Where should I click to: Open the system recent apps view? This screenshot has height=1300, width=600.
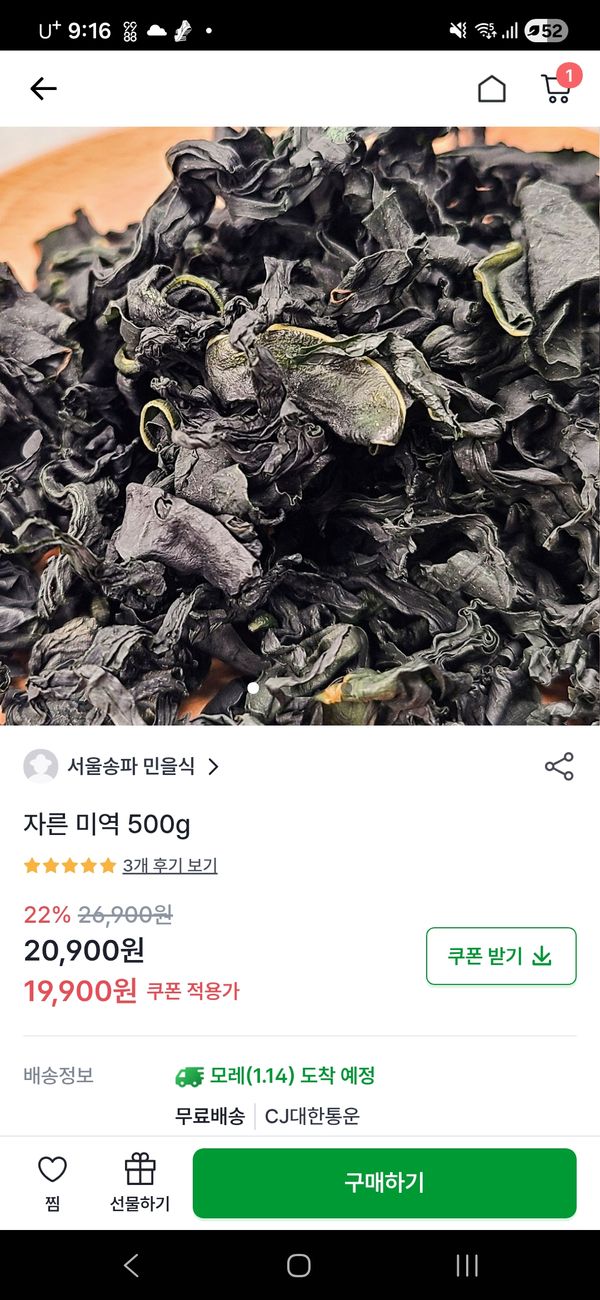click(x=467, y=1265)
